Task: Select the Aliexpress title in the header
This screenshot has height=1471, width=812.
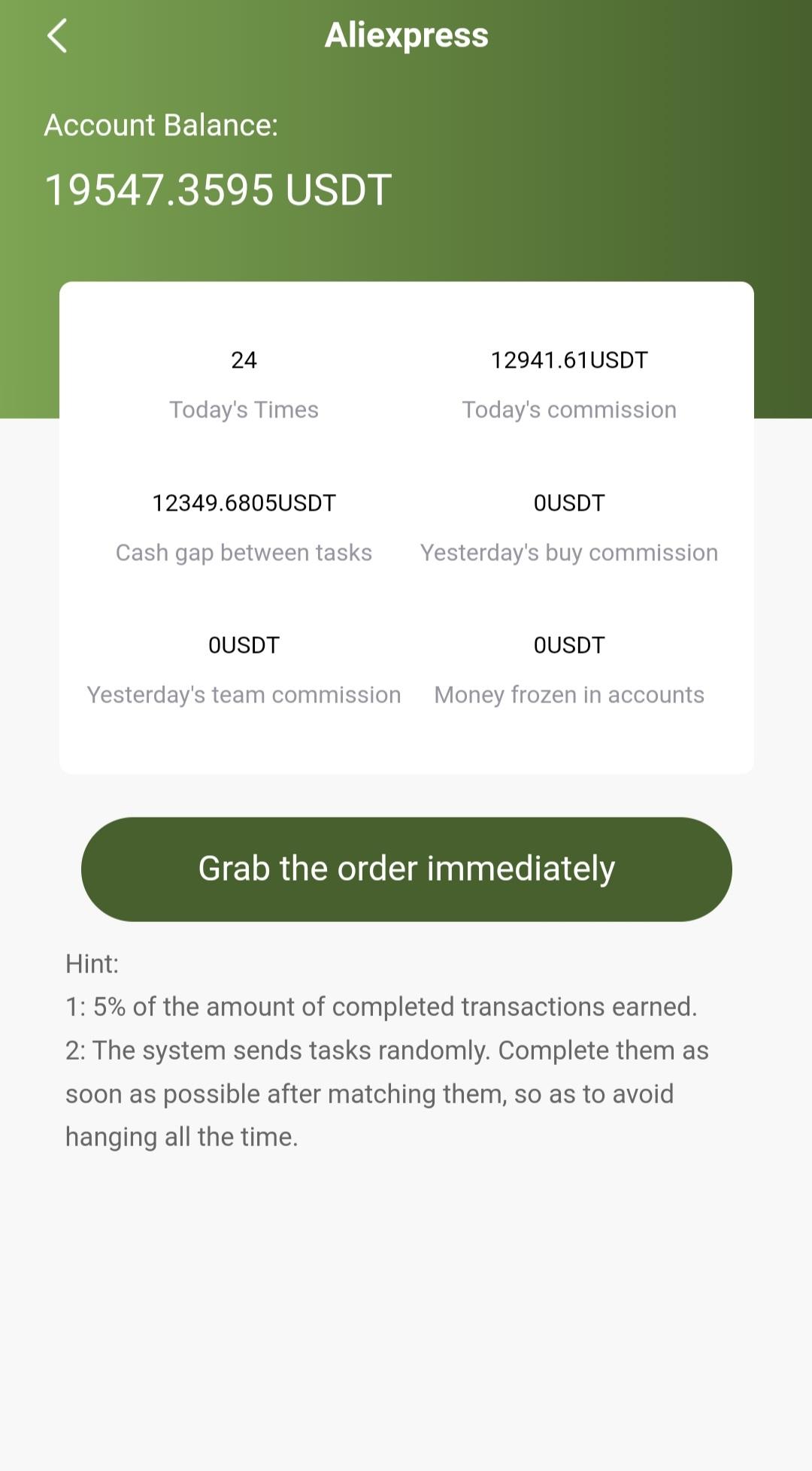Action: point(406,36)
